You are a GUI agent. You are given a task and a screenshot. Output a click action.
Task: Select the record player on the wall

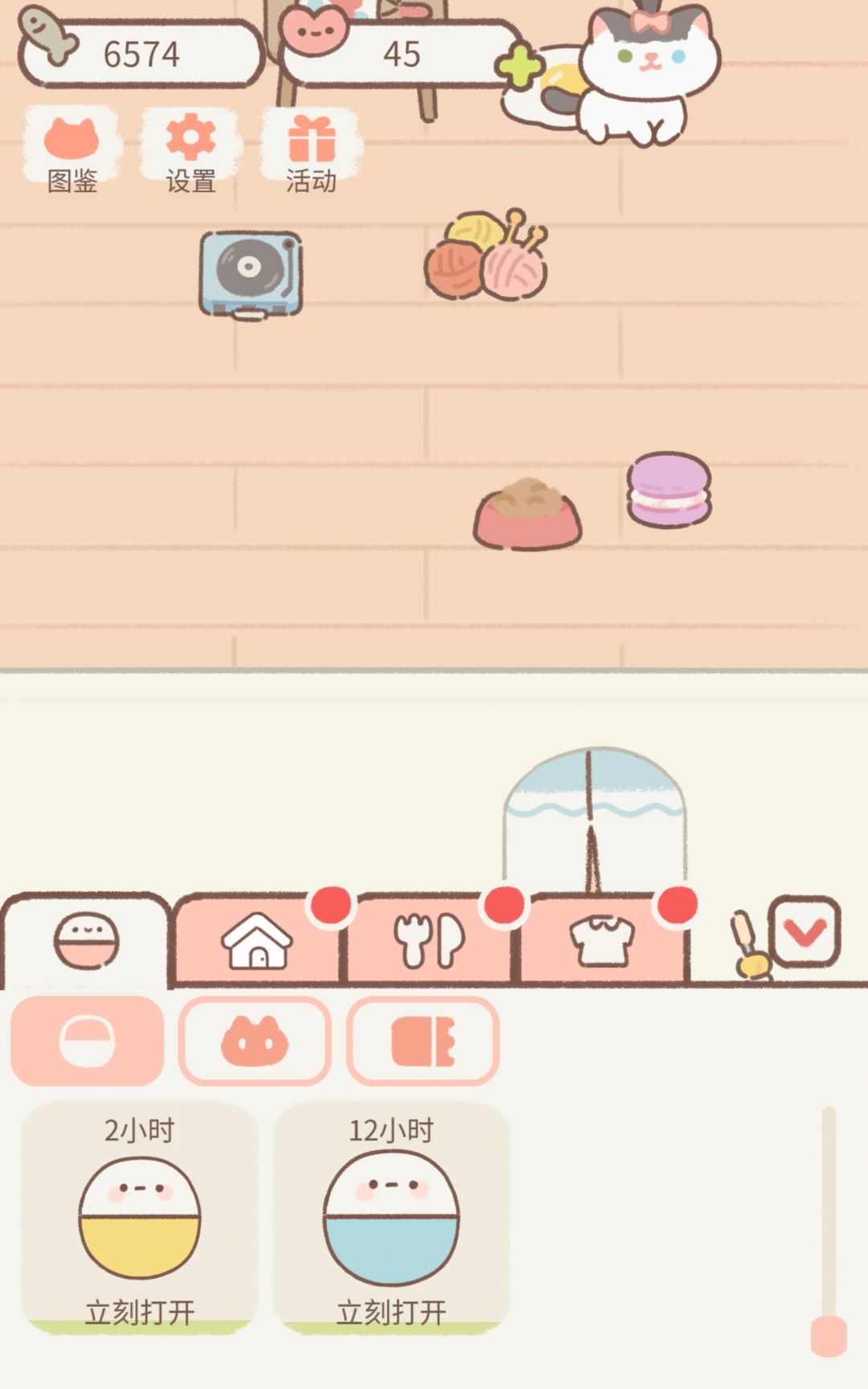click(251, 273)
